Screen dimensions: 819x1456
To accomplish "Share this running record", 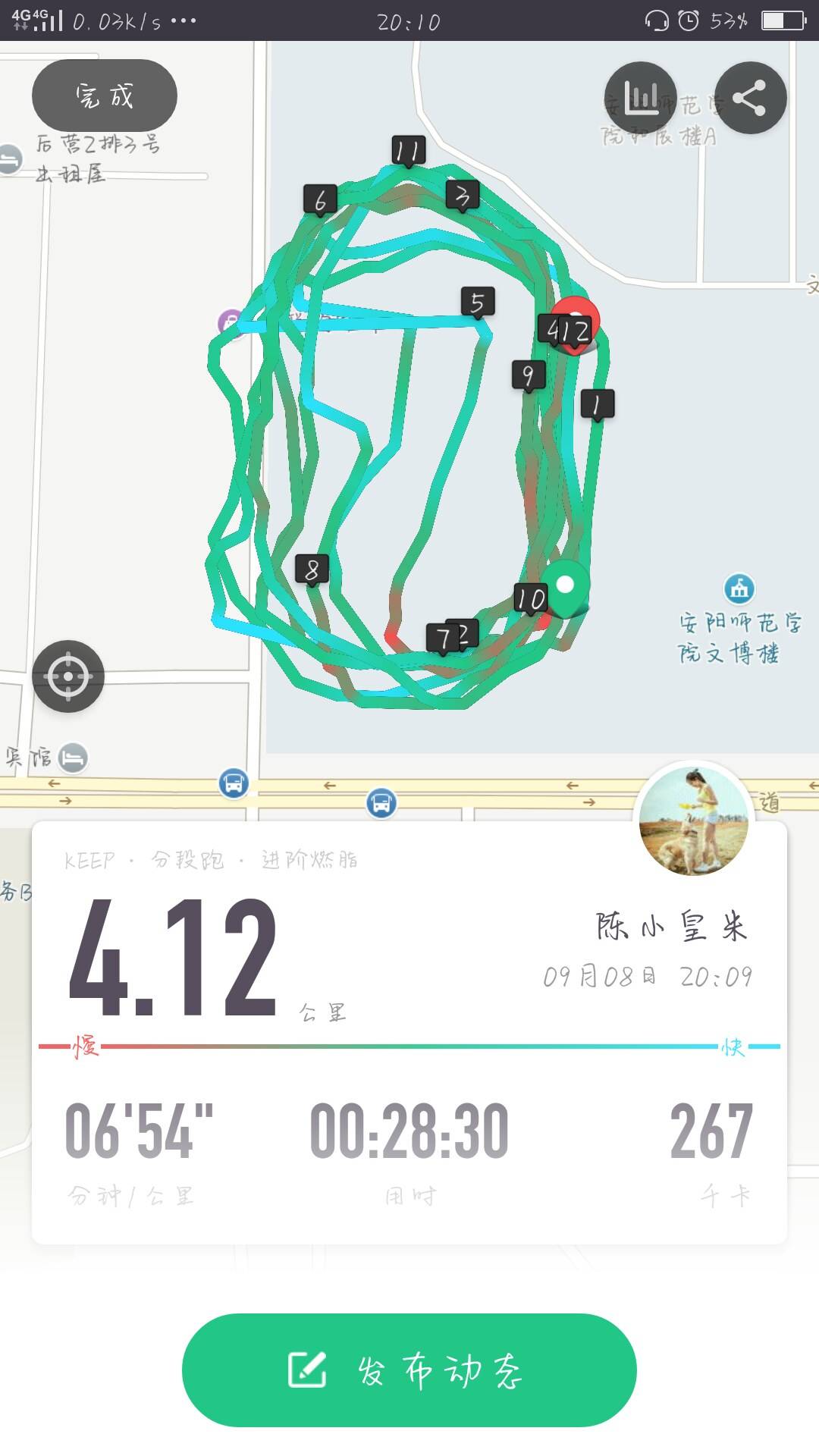I will [750, 99].
